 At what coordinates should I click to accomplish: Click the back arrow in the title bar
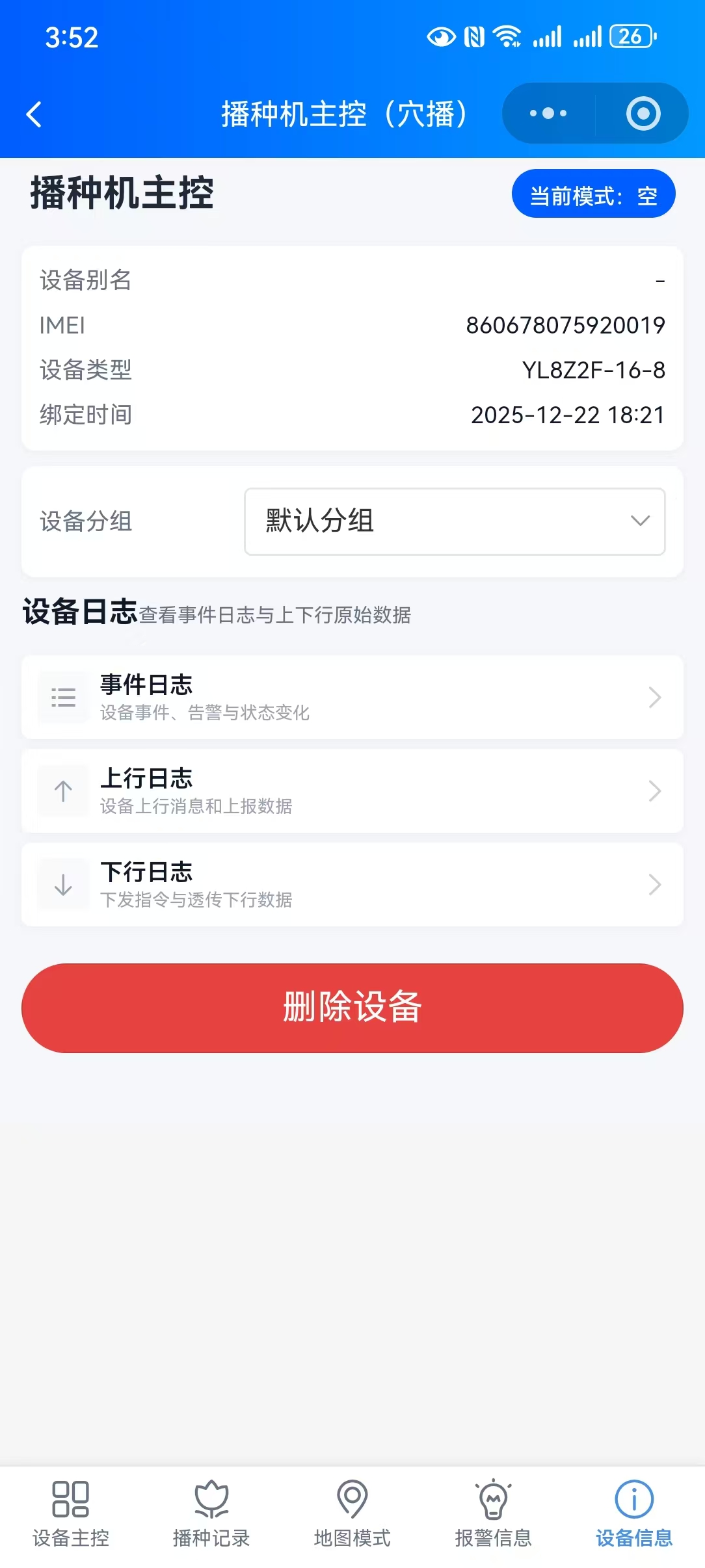(x=34, y=113)
